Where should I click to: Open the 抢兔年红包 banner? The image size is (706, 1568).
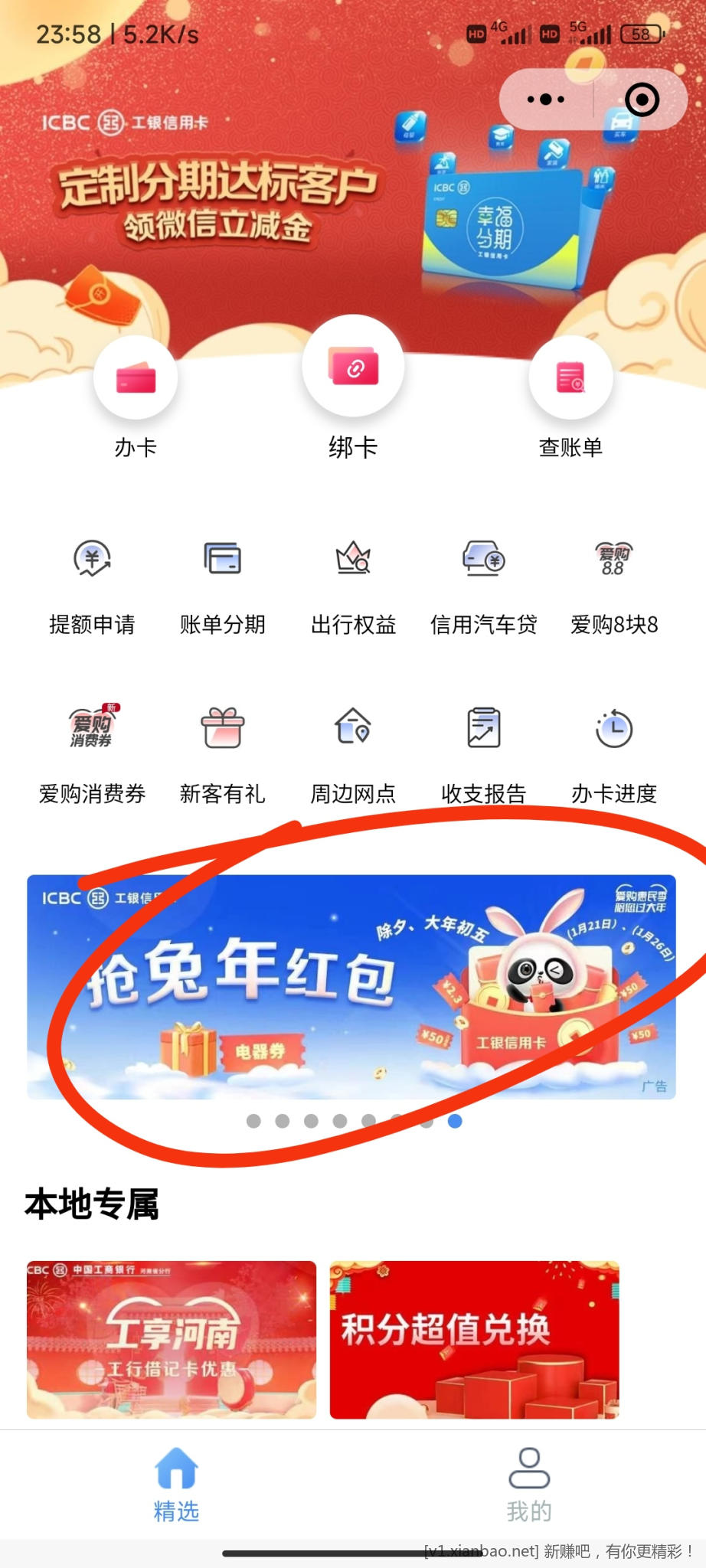click(x=351, y=987)
